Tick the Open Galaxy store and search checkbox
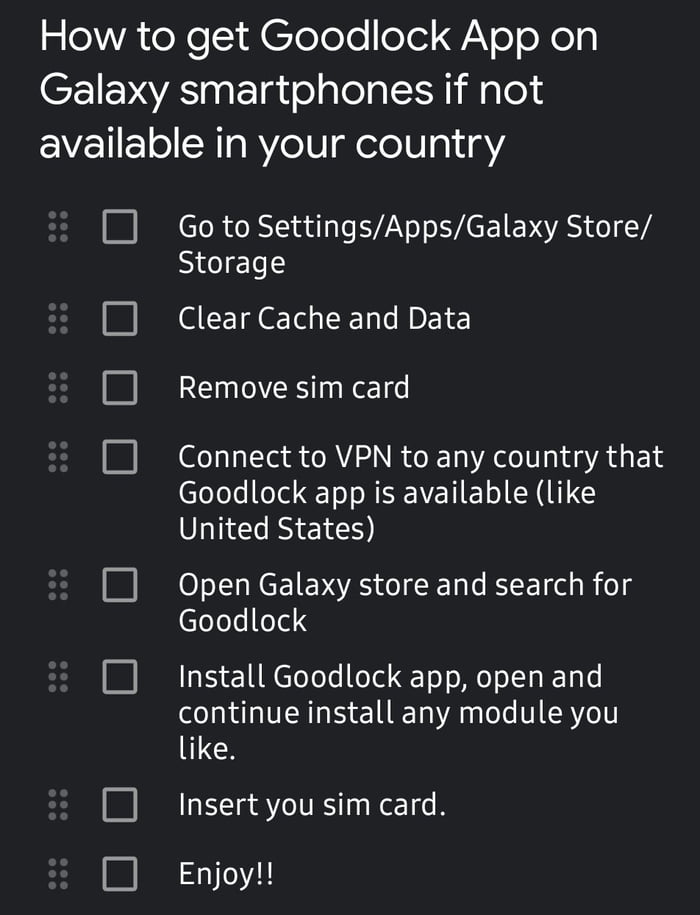700x915 pixels. pos(120,585)
